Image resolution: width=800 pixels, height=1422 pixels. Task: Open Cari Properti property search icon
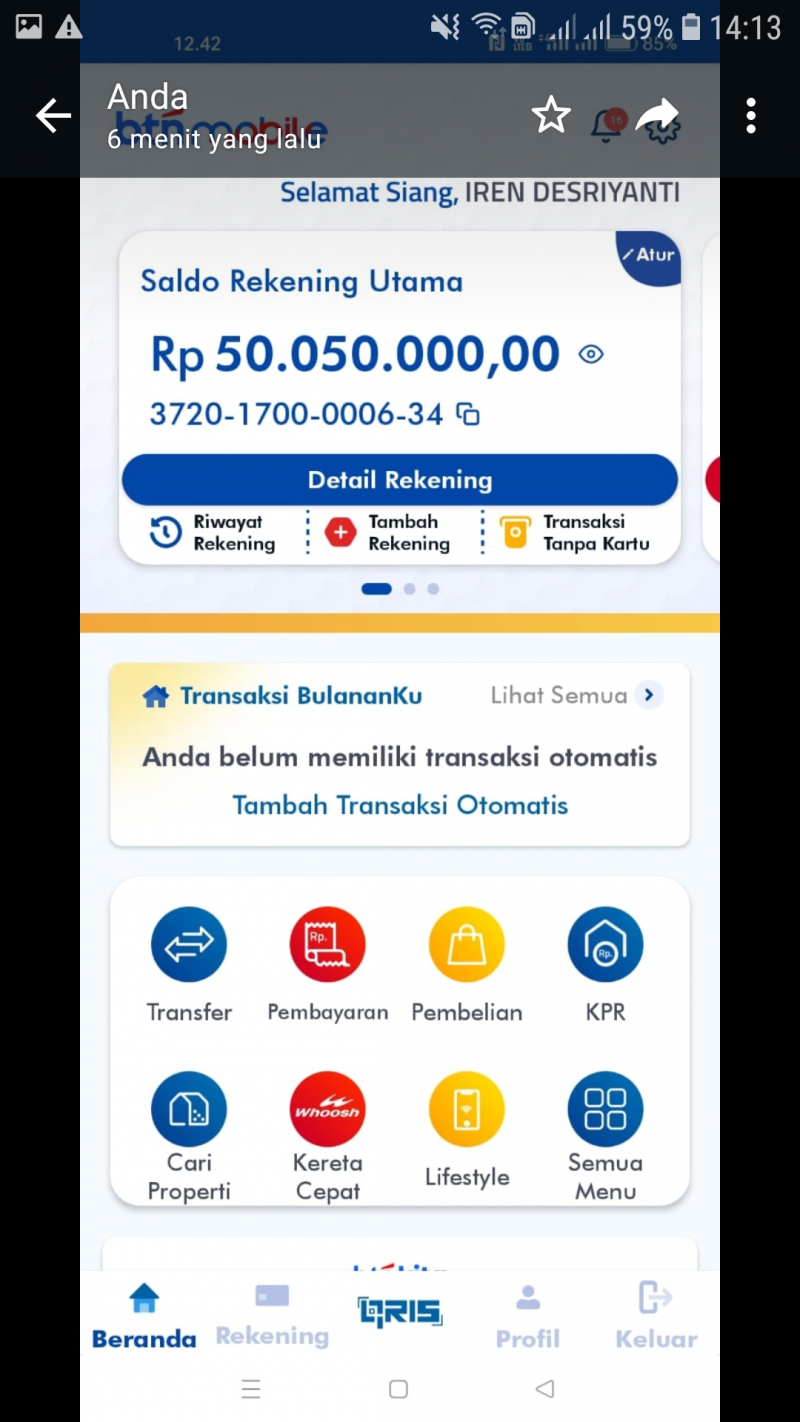click(189, 1108)
